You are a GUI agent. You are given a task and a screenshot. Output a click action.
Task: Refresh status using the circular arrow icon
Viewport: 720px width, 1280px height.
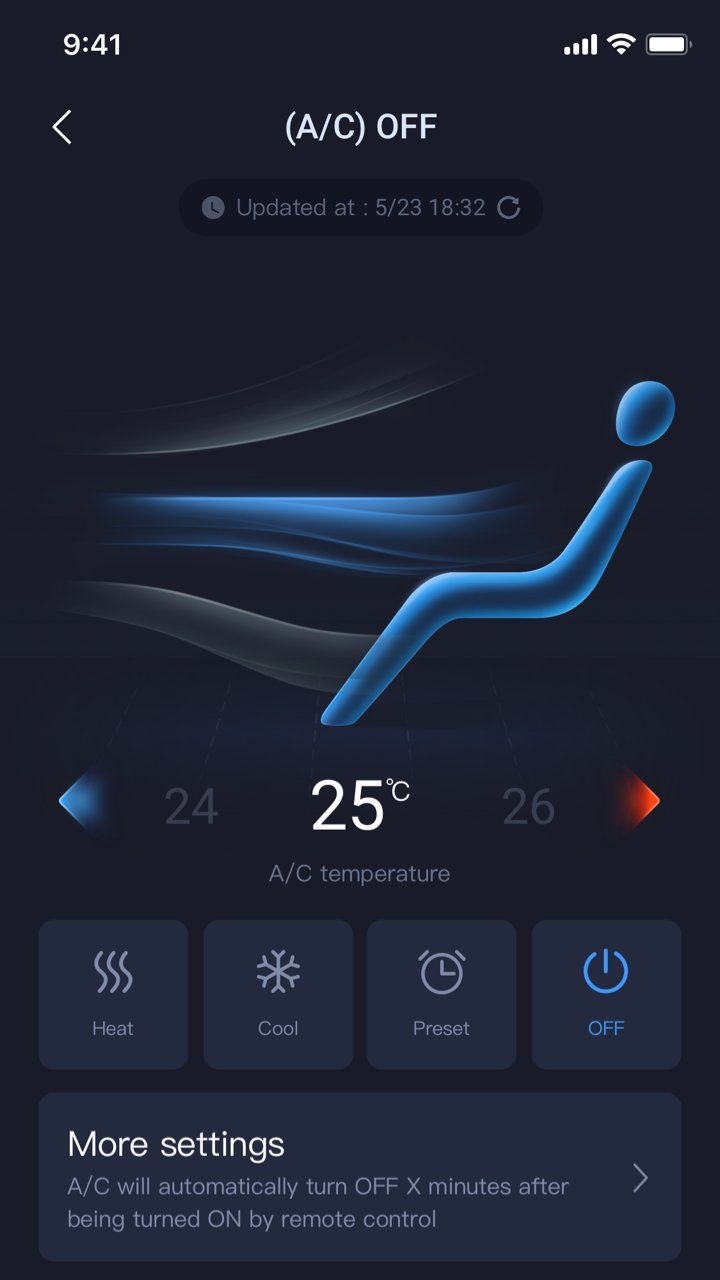(511, 208)
